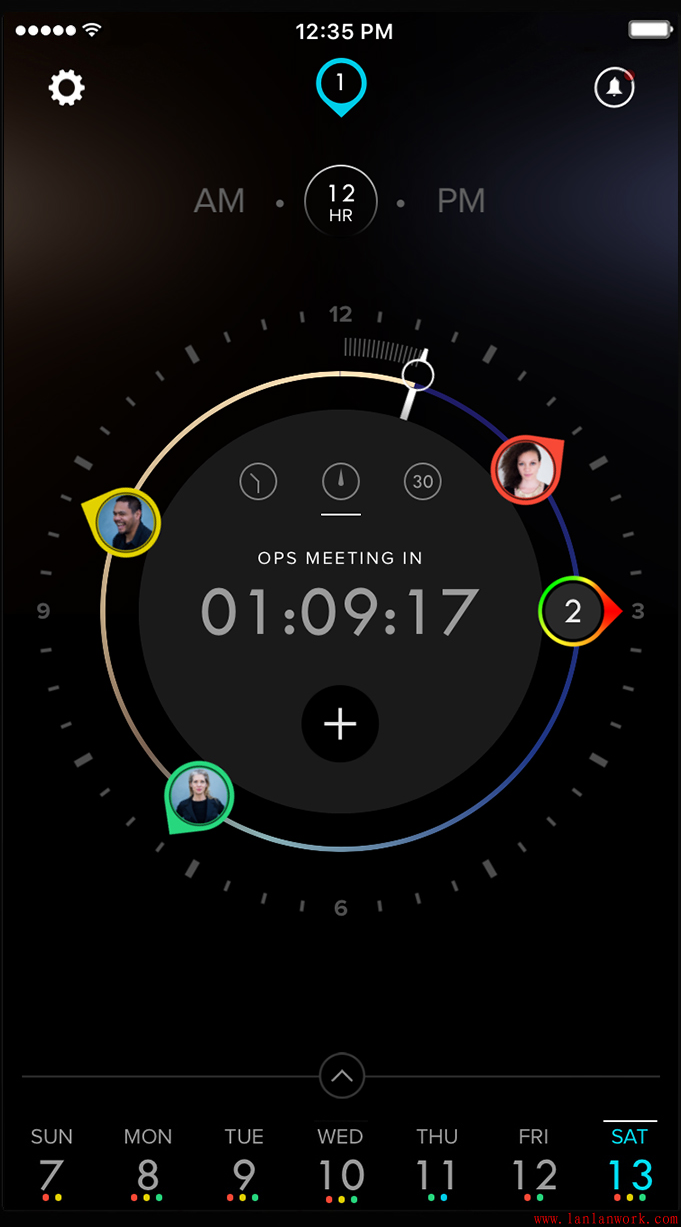Screen dimensions: 681x1227
Task: Switch the clock to AM
Action: 219,201
